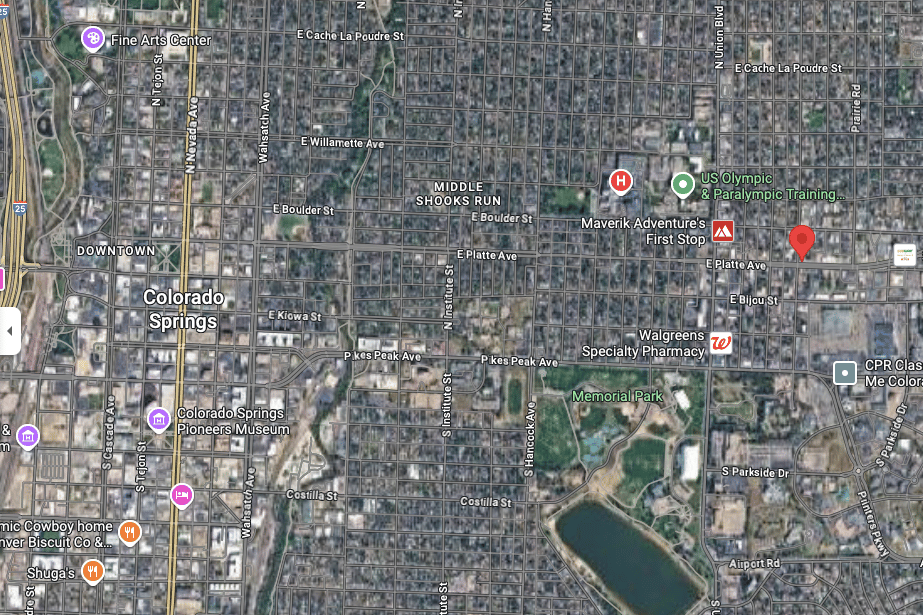Open the purple museum marker at left edge
This screenshot has width=923, height=615.
pyautogui.click(x=27, y=436)
